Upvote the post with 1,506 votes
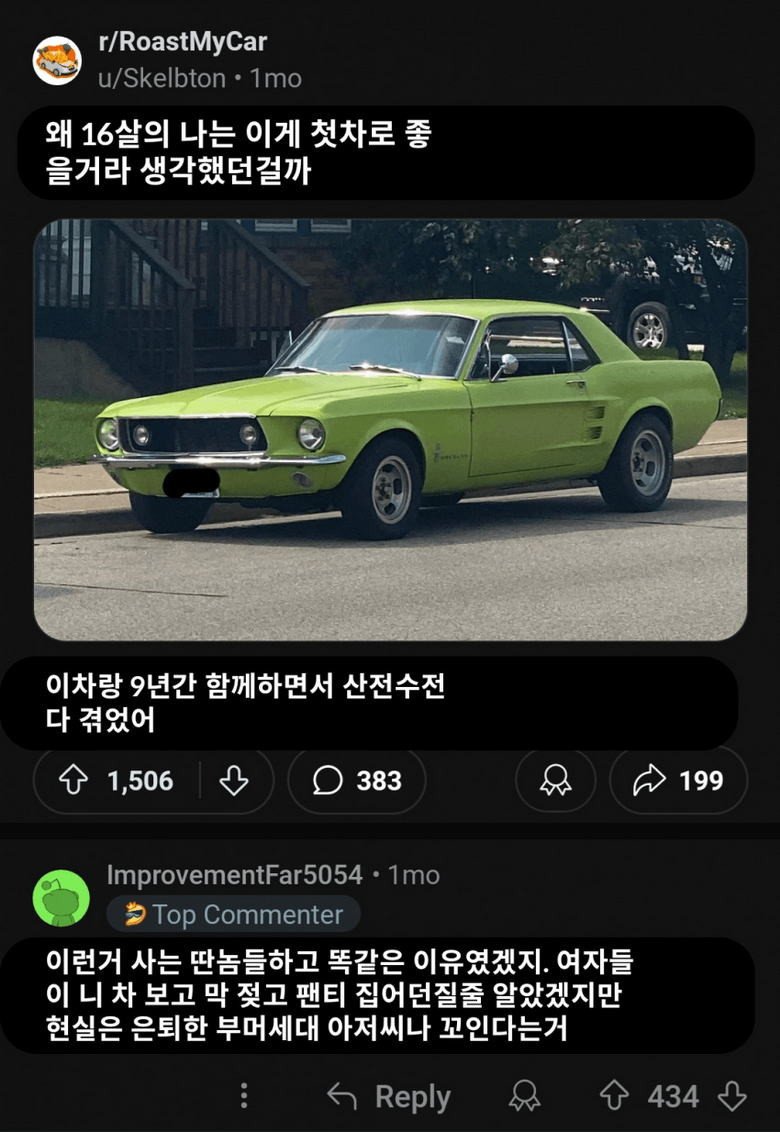Viewport: 780px width, 1132px height. pos(75,781)
